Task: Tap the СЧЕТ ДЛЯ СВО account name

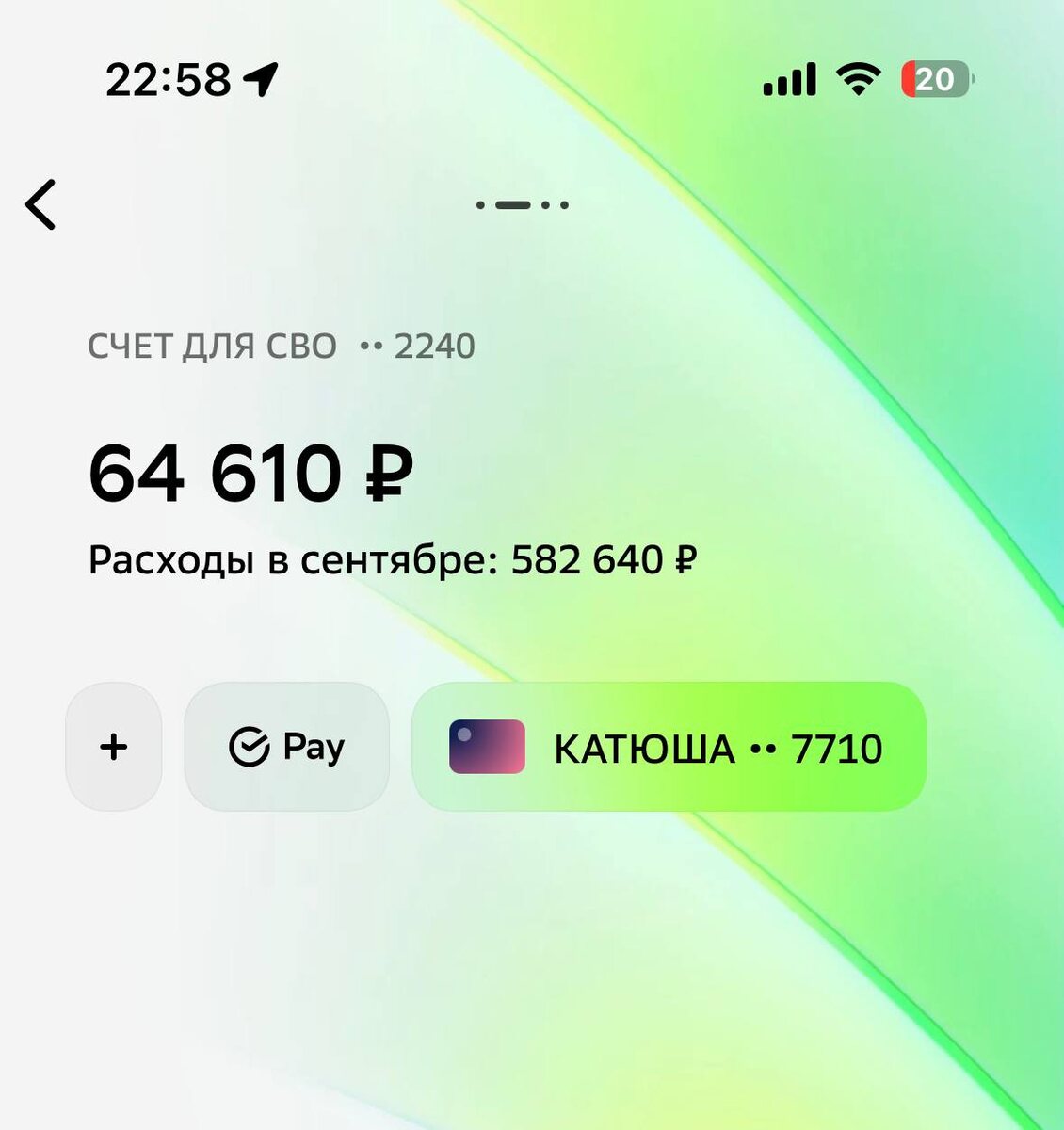Action: coord(211,346)
